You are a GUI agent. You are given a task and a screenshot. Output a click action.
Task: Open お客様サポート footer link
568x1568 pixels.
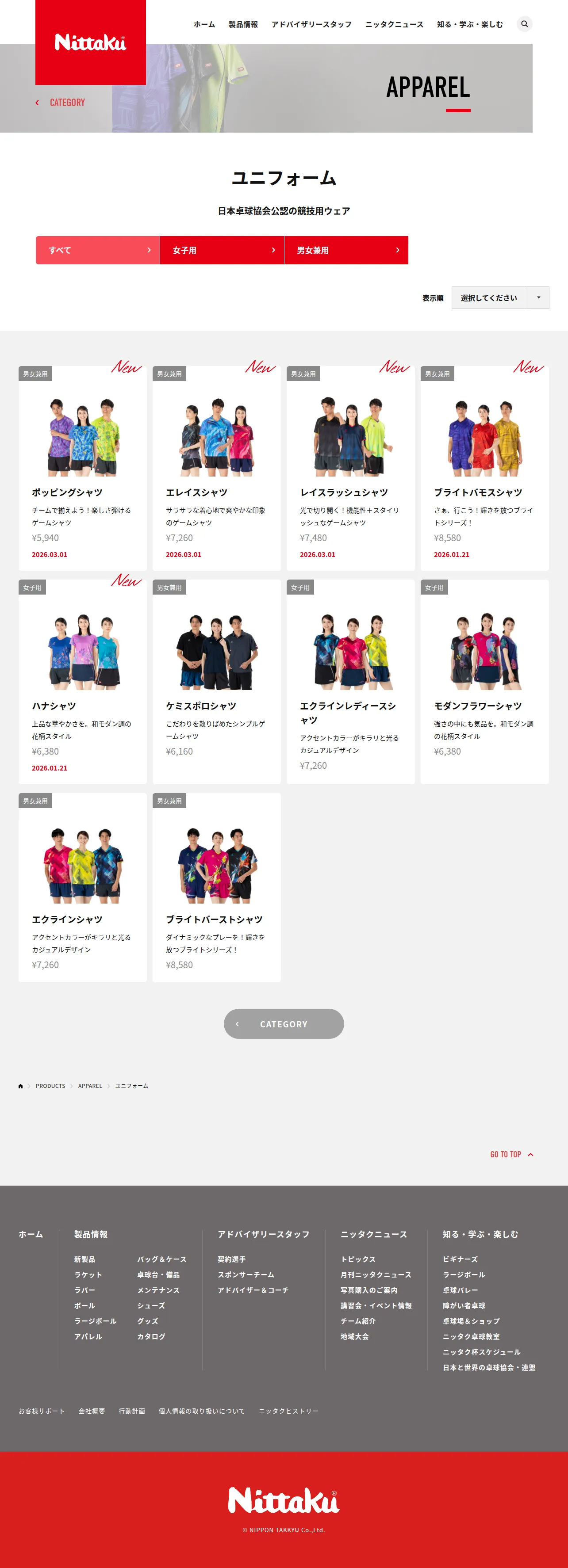[x=42, y=1411]
